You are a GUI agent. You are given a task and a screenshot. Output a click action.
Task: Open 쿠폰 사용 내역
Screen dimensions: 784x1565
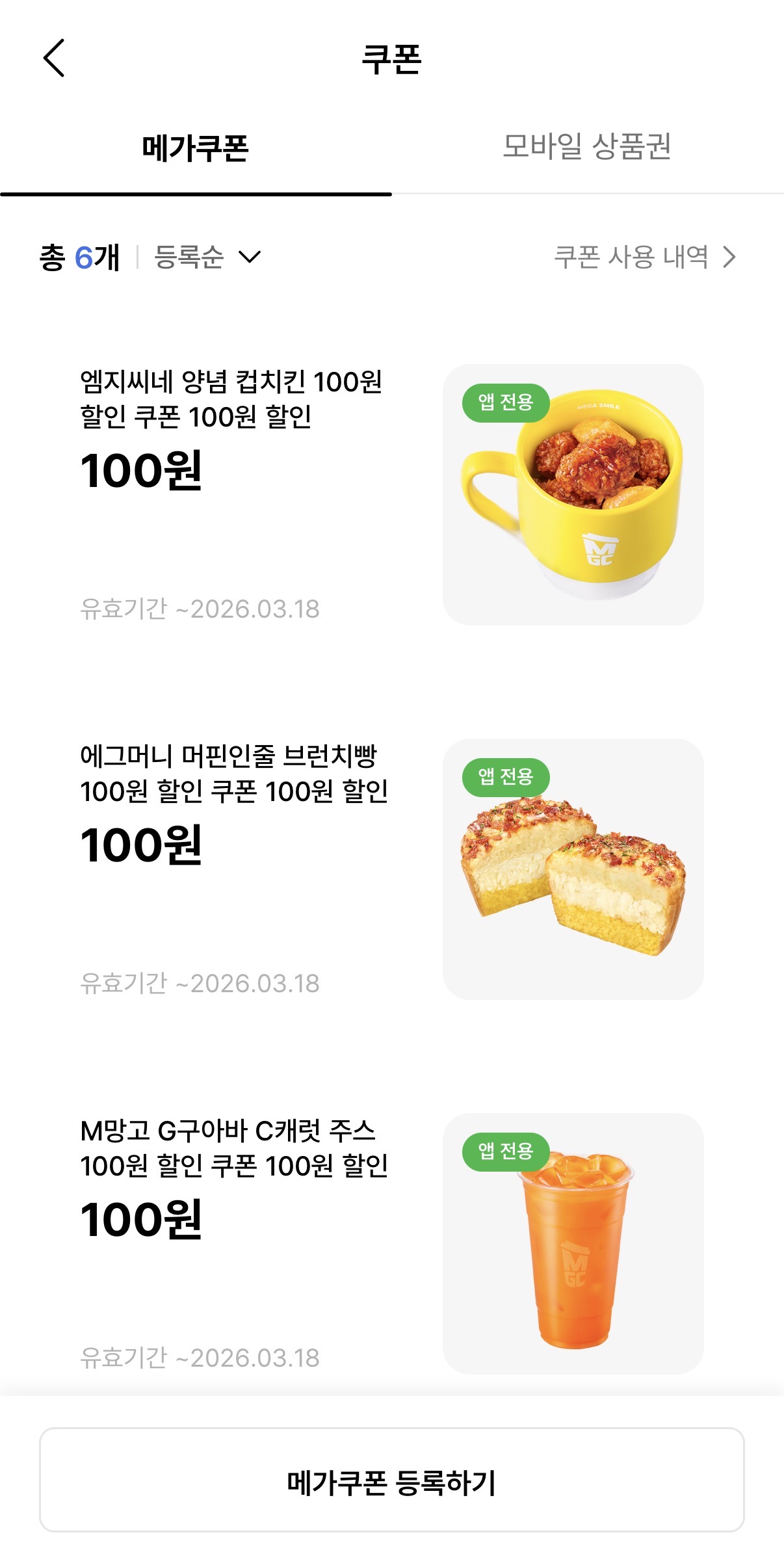644,257
